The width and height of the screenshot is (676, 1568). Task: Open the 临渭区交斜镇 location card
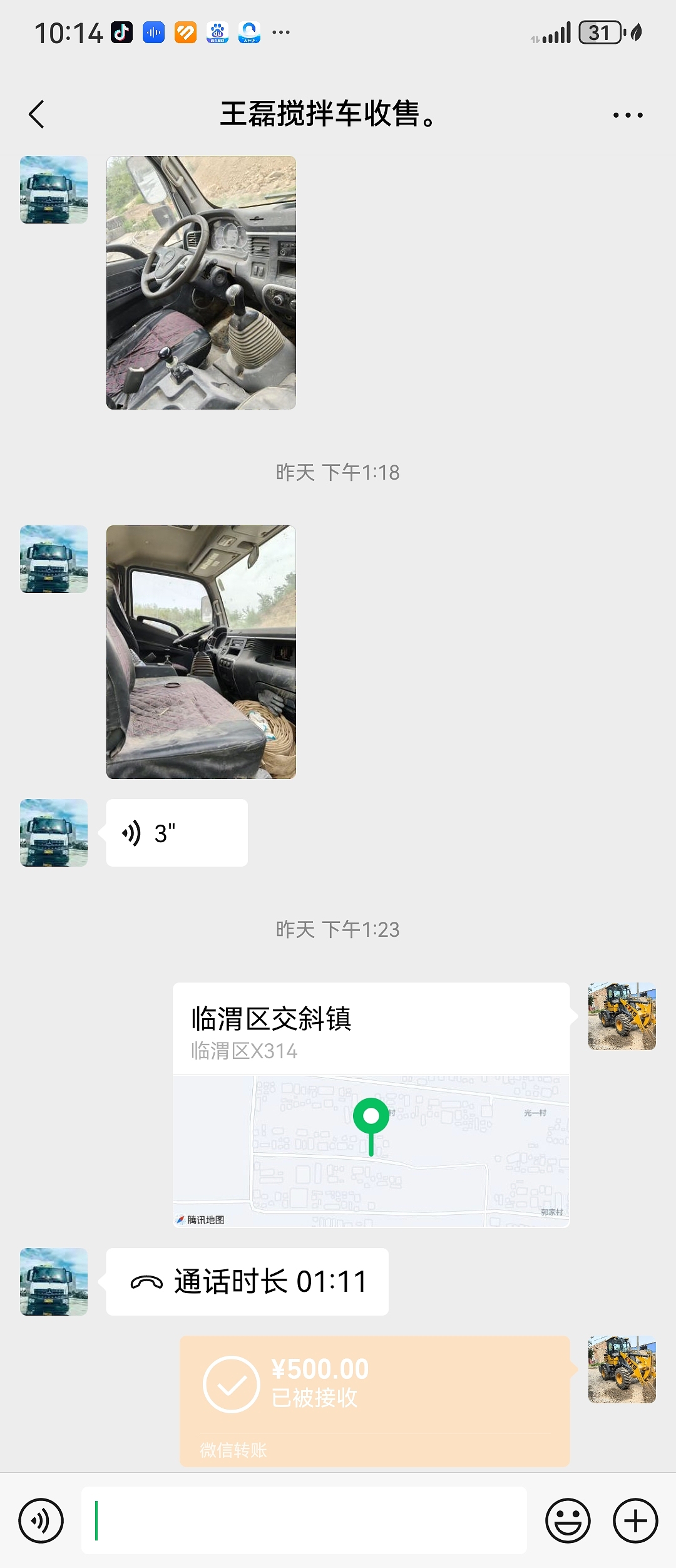[371, 1105]
